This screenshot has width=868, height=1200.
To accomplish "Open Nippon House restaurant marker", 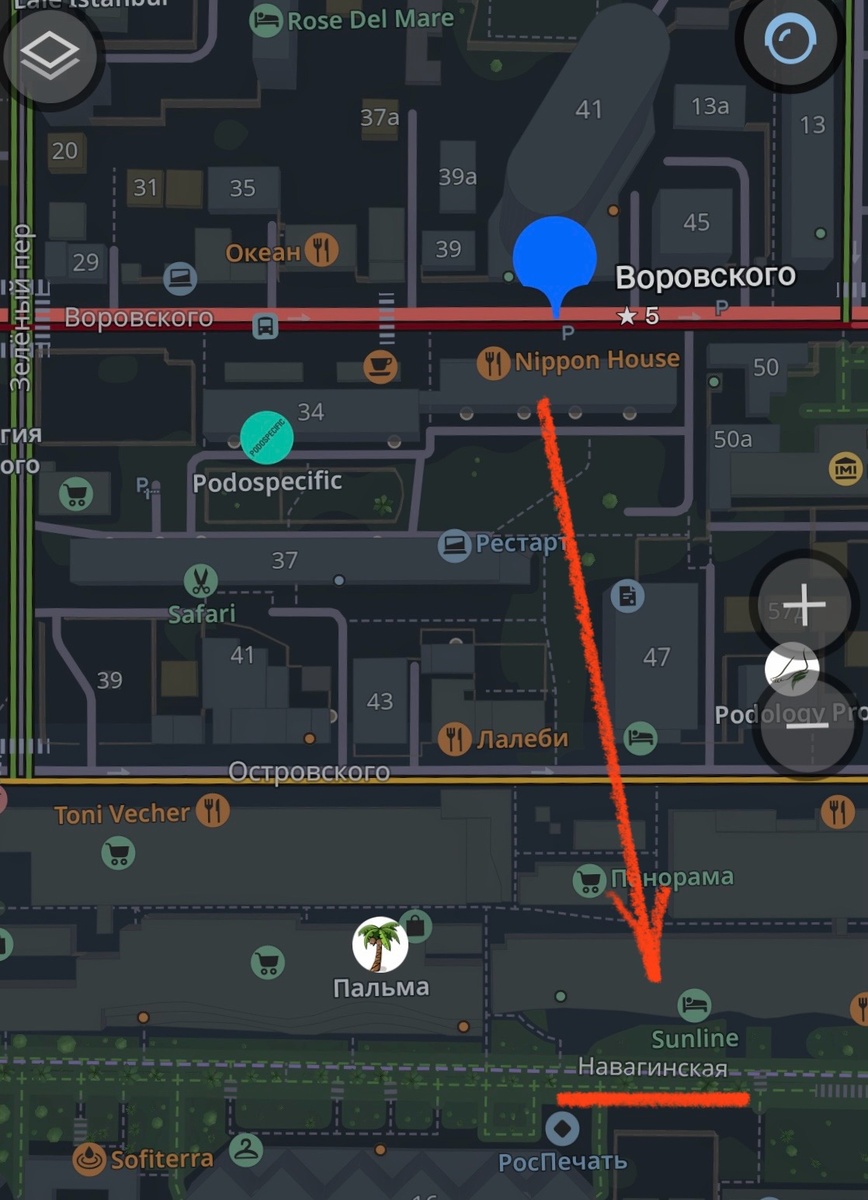I will tap(493, 362).
